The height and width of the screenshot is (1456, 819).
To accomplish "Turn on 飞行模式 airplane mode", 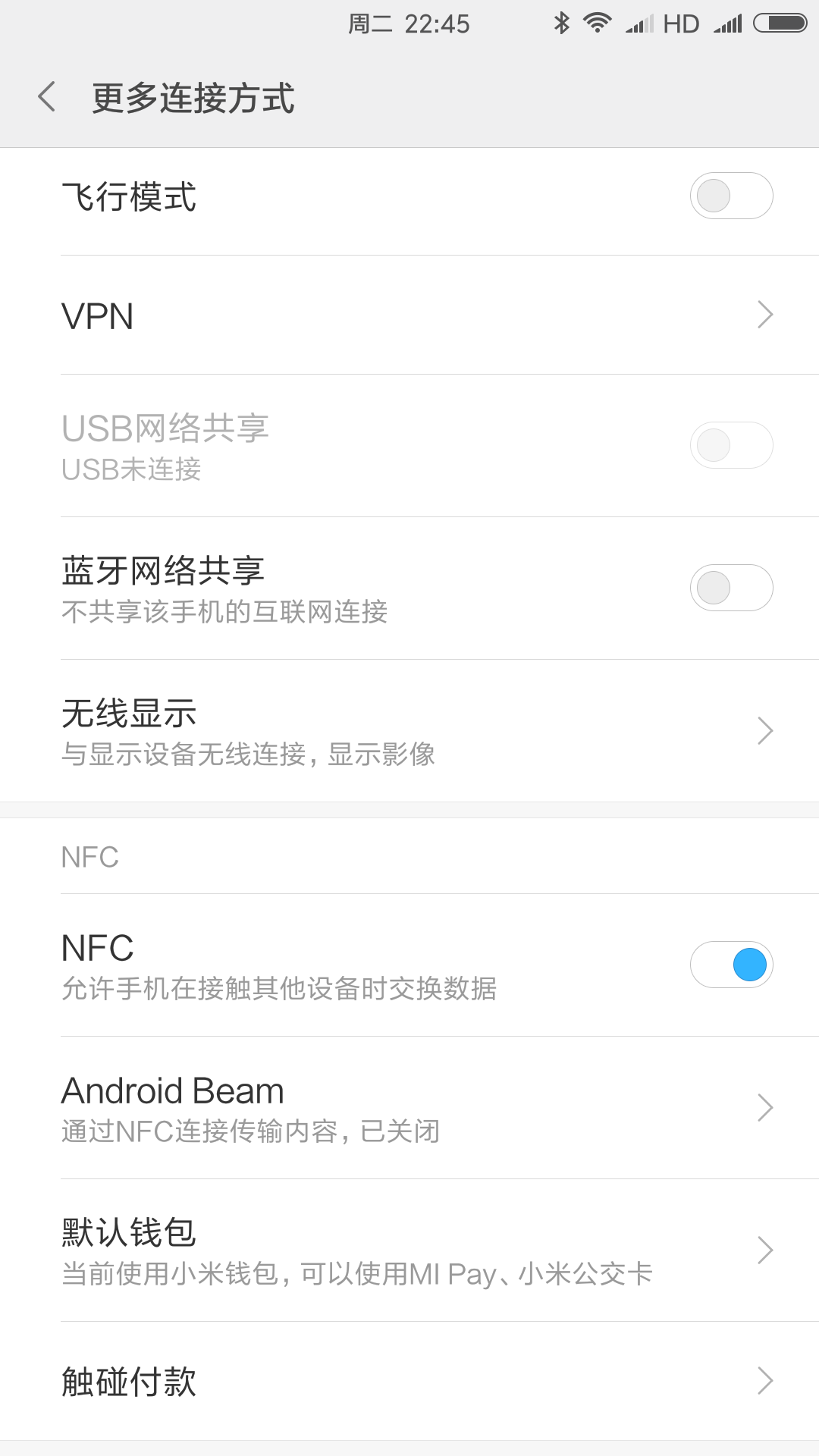I will point(731,196).
